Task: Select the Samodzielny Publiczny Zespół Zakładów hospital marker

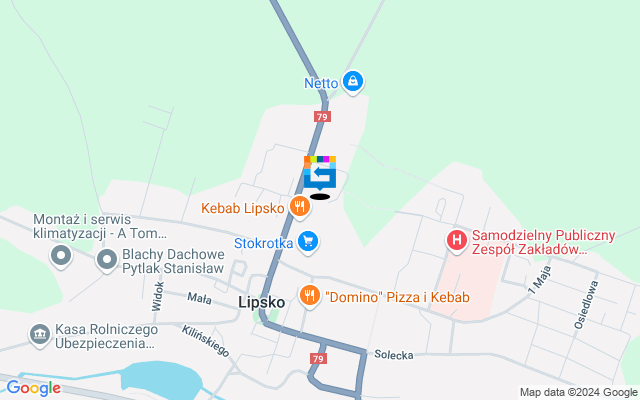Action: point(456,240)
